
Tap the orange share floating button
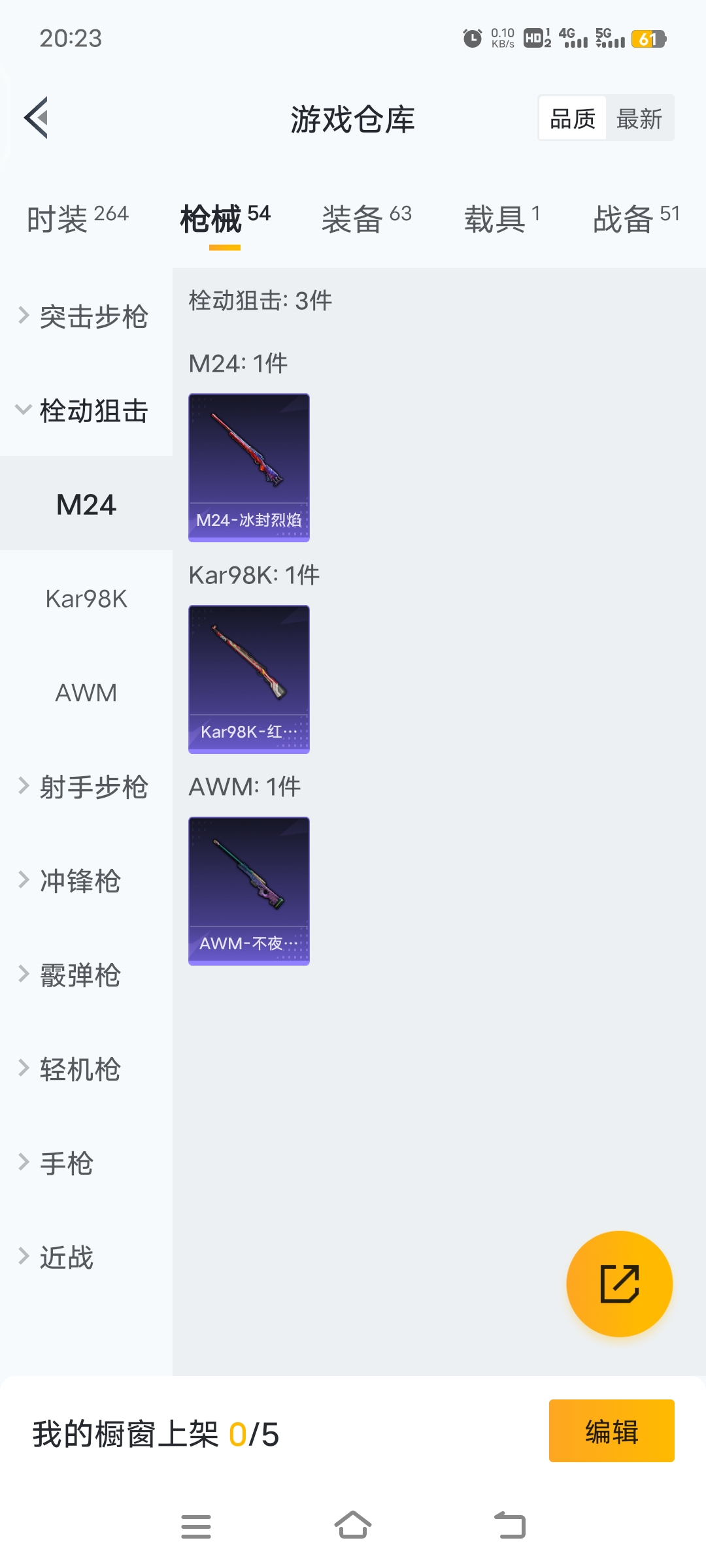(x=619, y=1284)
